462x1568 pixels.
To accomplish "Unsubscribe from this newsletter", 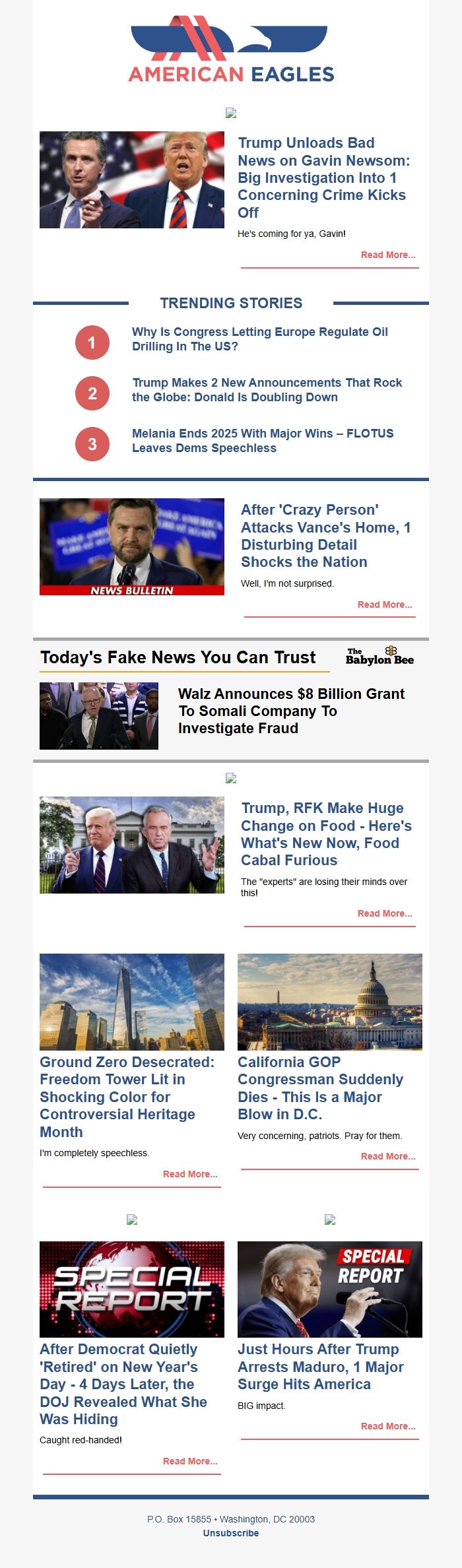I will (x=230, y=1533).
